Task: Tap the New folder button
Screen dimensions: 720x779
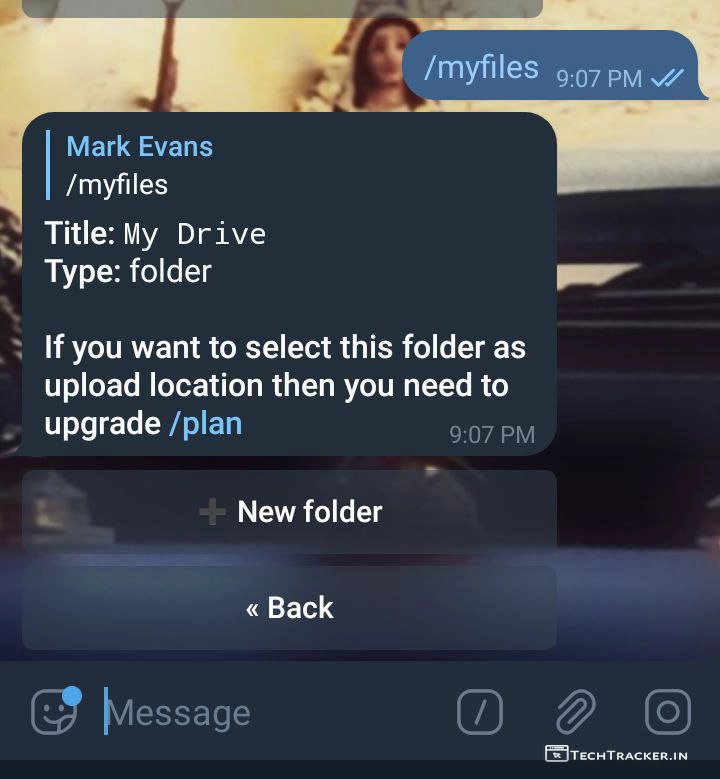Action: click(289, 512)
